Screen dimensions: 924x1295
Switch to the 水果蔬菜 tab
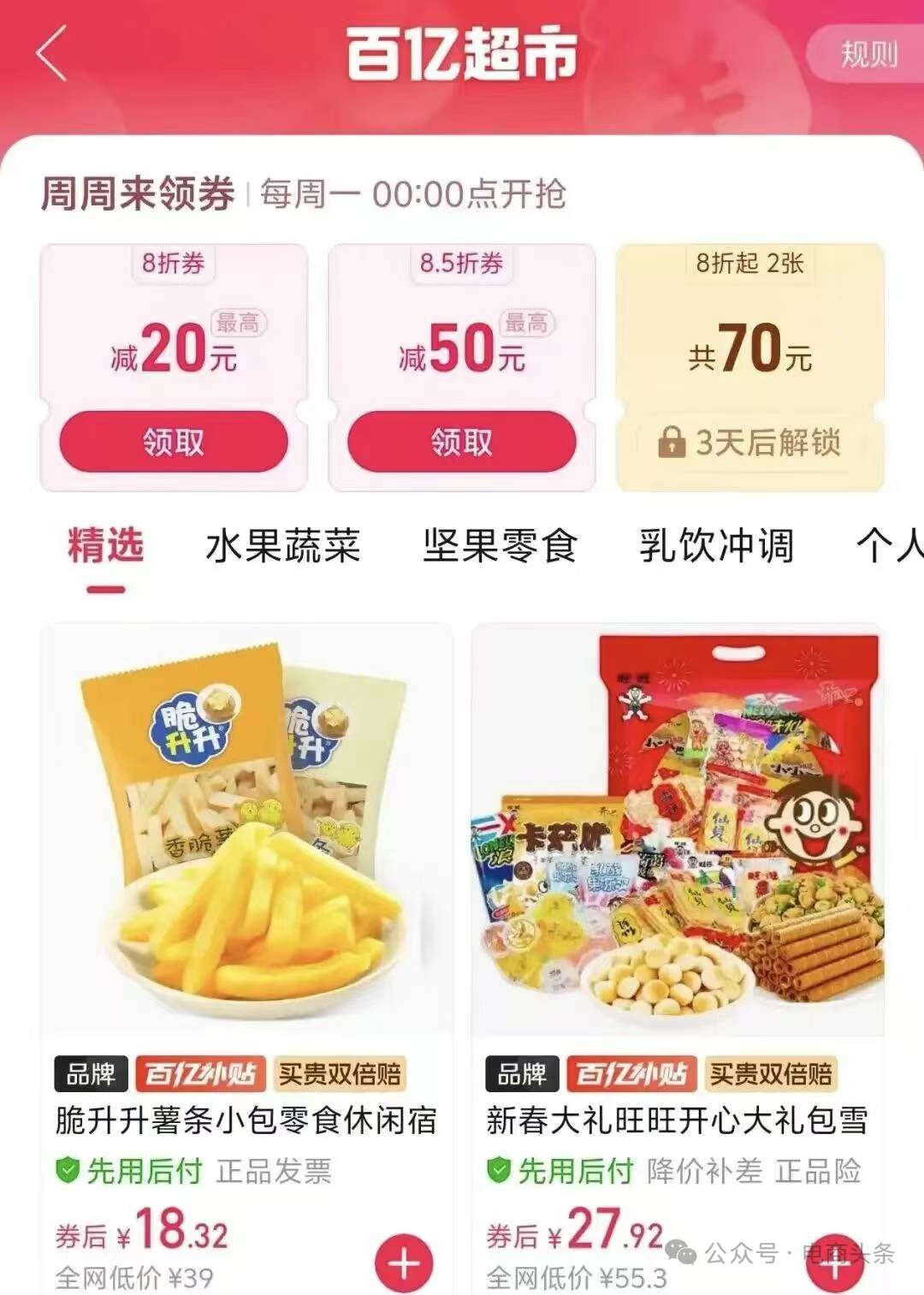(282, 546)
